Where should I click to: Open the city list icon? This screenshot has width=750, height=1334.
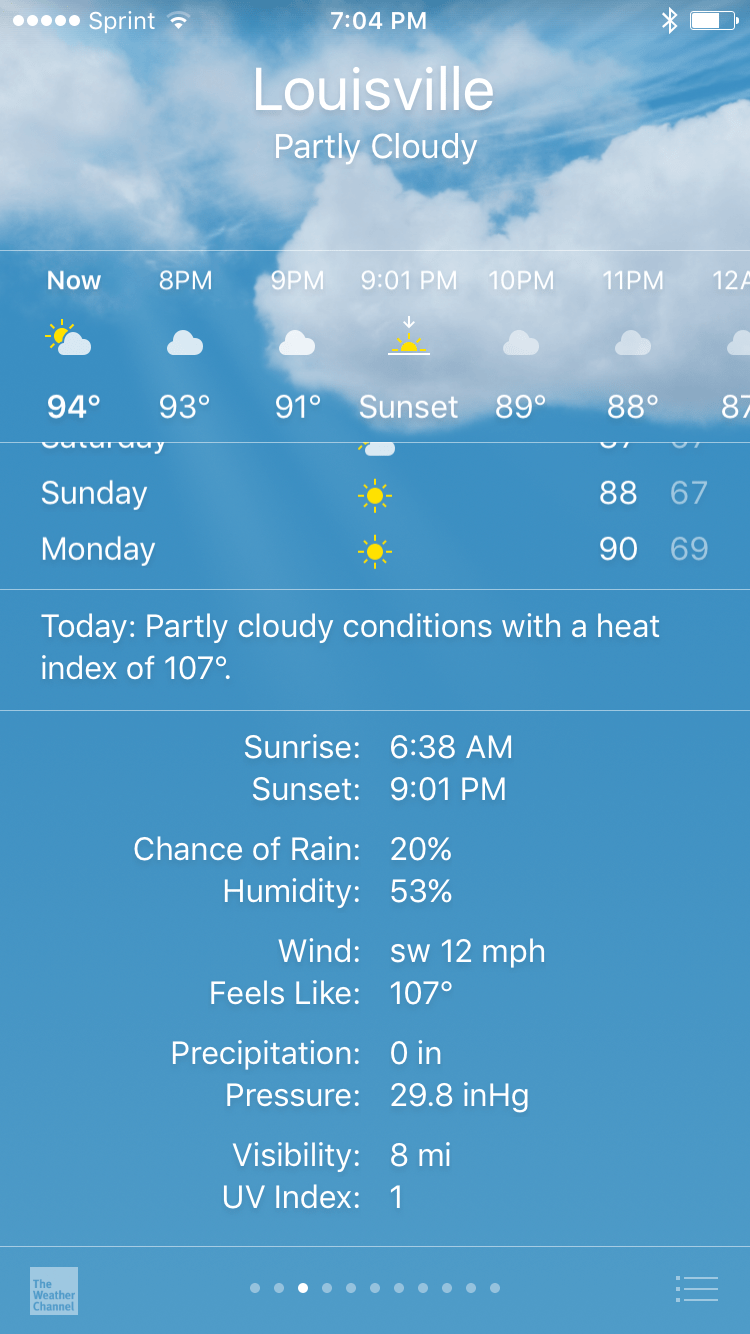point(697,1289)
